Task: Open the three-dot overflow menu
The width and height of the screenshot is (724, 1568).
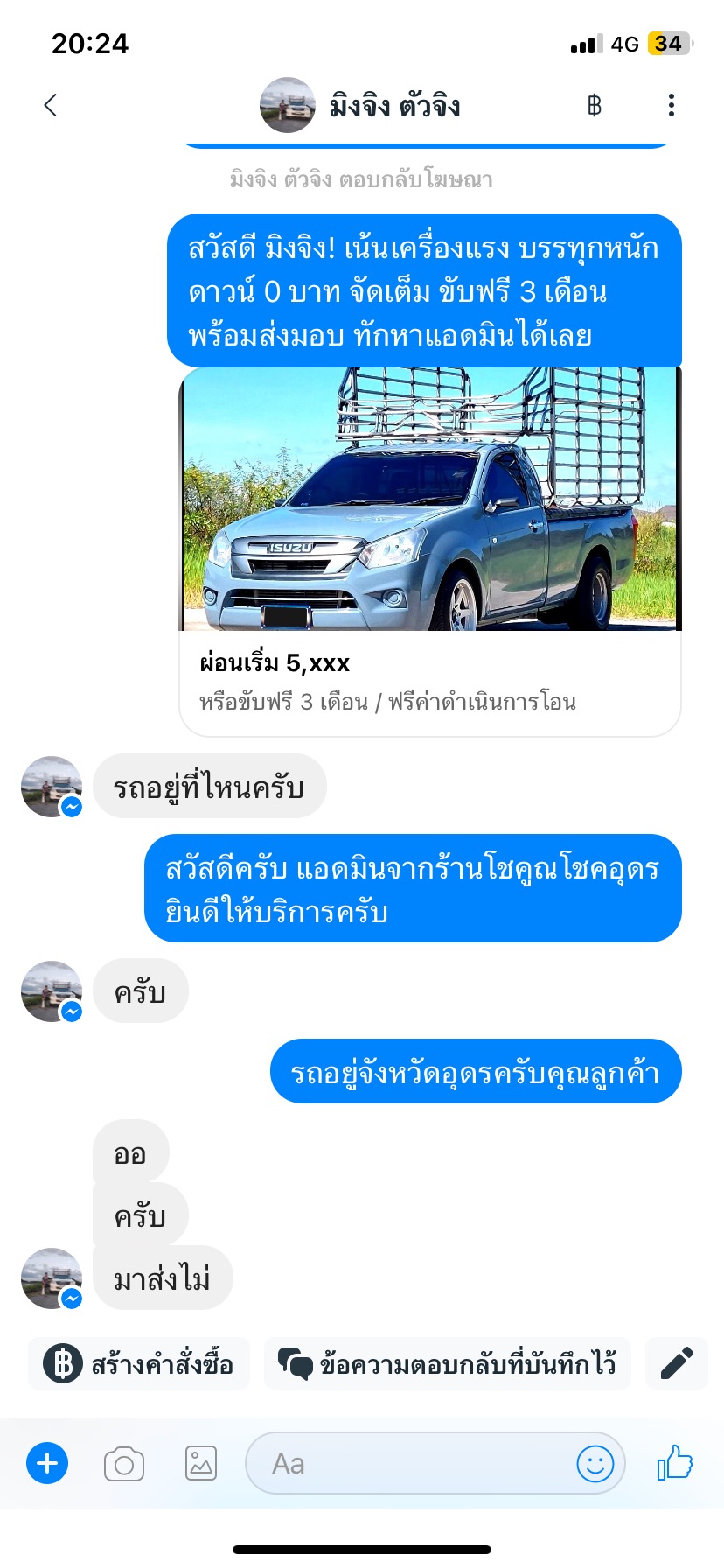Action: click(671, 106)
